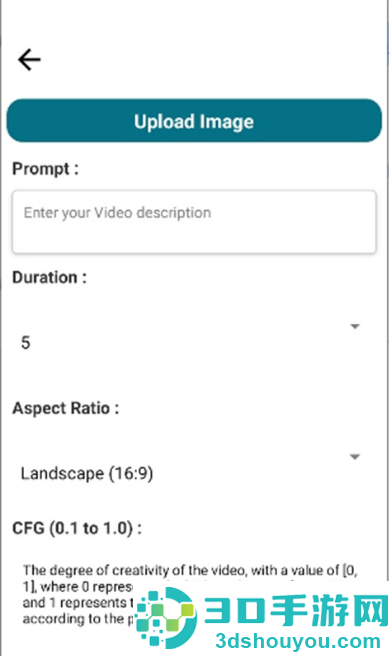This screenshot has width=389, height=656.
Task: Focus the video description prompt field
Action: pos(194,222)
